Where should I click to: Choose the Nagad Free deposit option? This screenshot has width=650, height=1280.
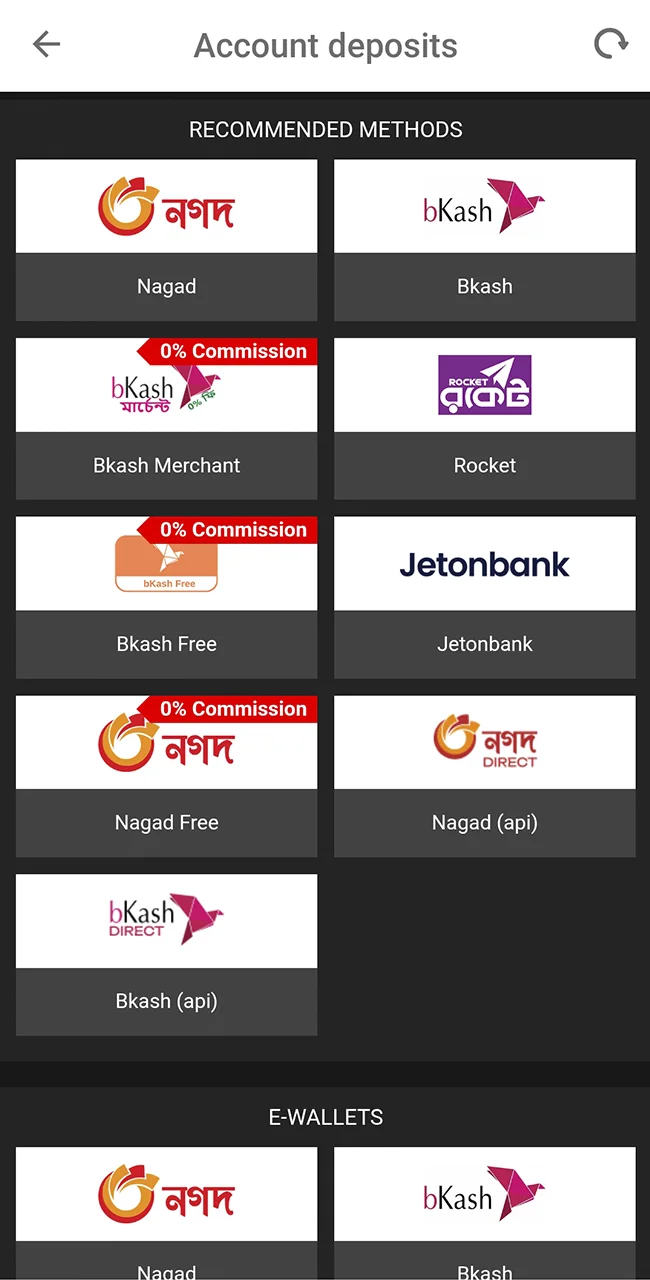pyautogui.click(x=166, y=776)
